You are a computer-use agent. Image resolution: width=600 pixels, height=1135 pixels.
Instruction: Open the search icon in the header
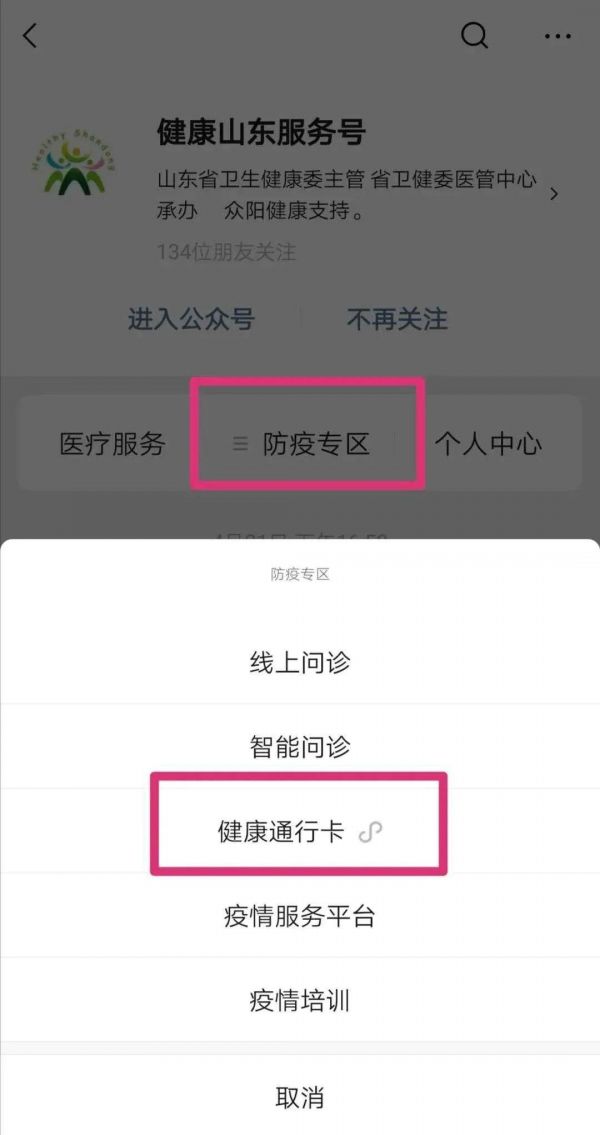(x=474, y=36)
